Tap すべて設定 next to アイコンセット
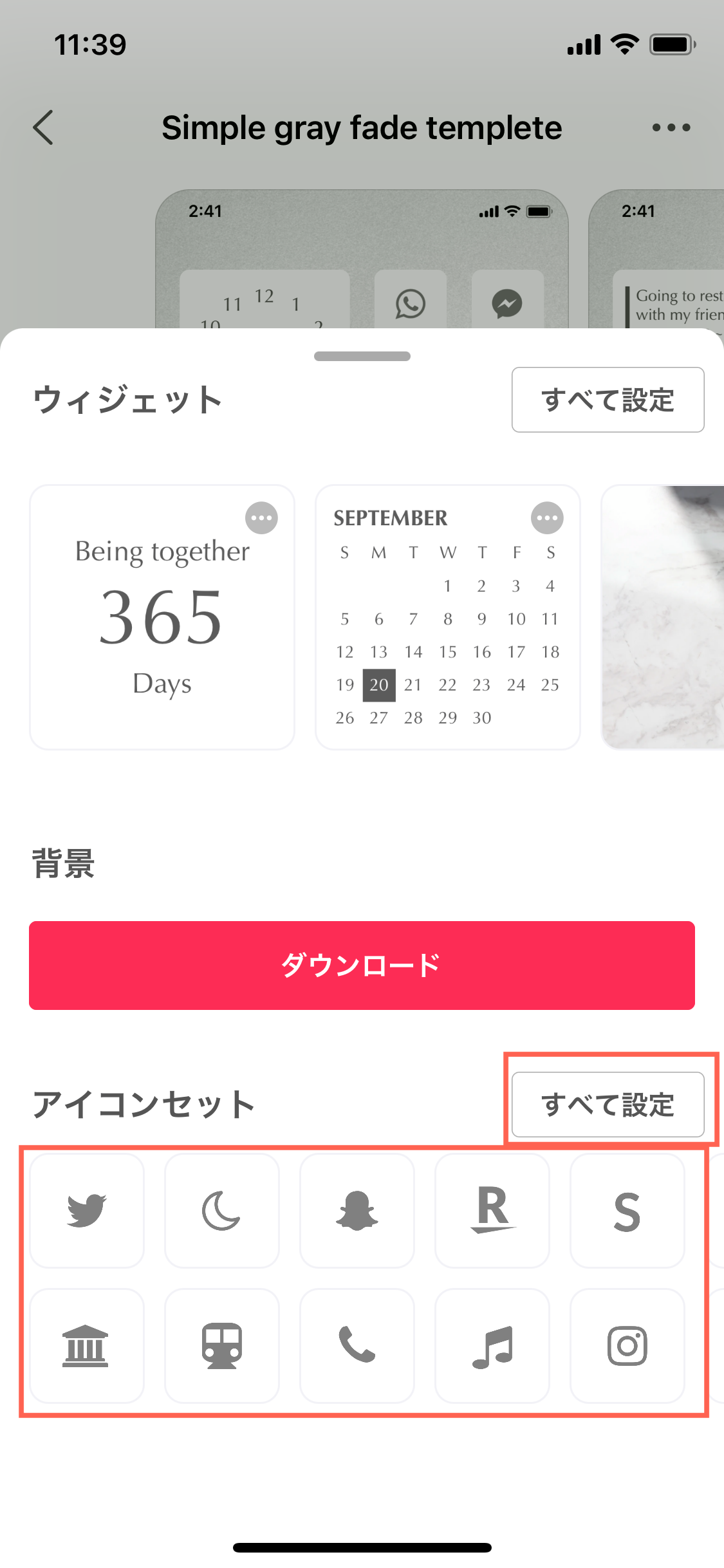Viewport: 724px width, 1568px height. (x=608, y=1105)
